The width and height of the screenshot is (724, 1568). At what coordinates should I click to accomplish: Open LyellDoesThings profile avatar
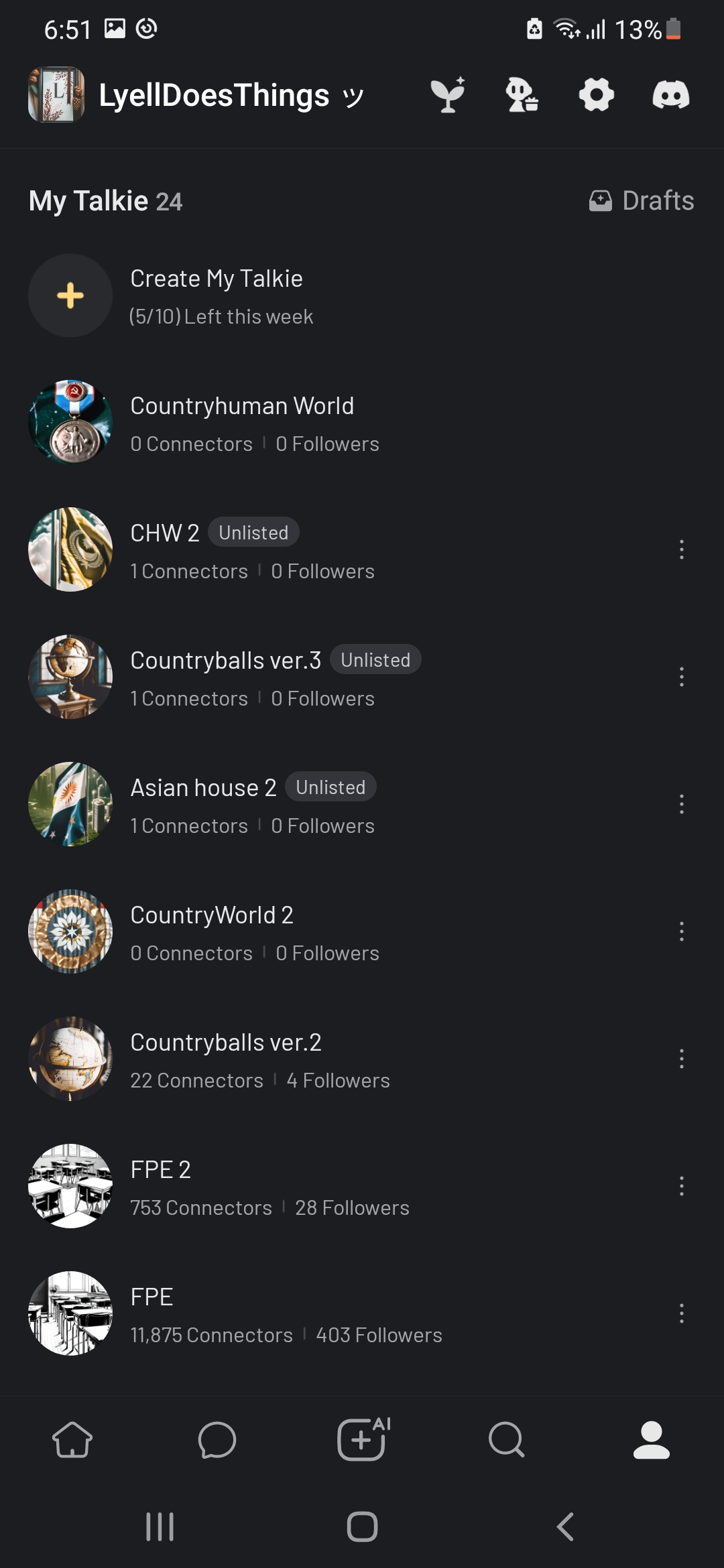point(56,94)
